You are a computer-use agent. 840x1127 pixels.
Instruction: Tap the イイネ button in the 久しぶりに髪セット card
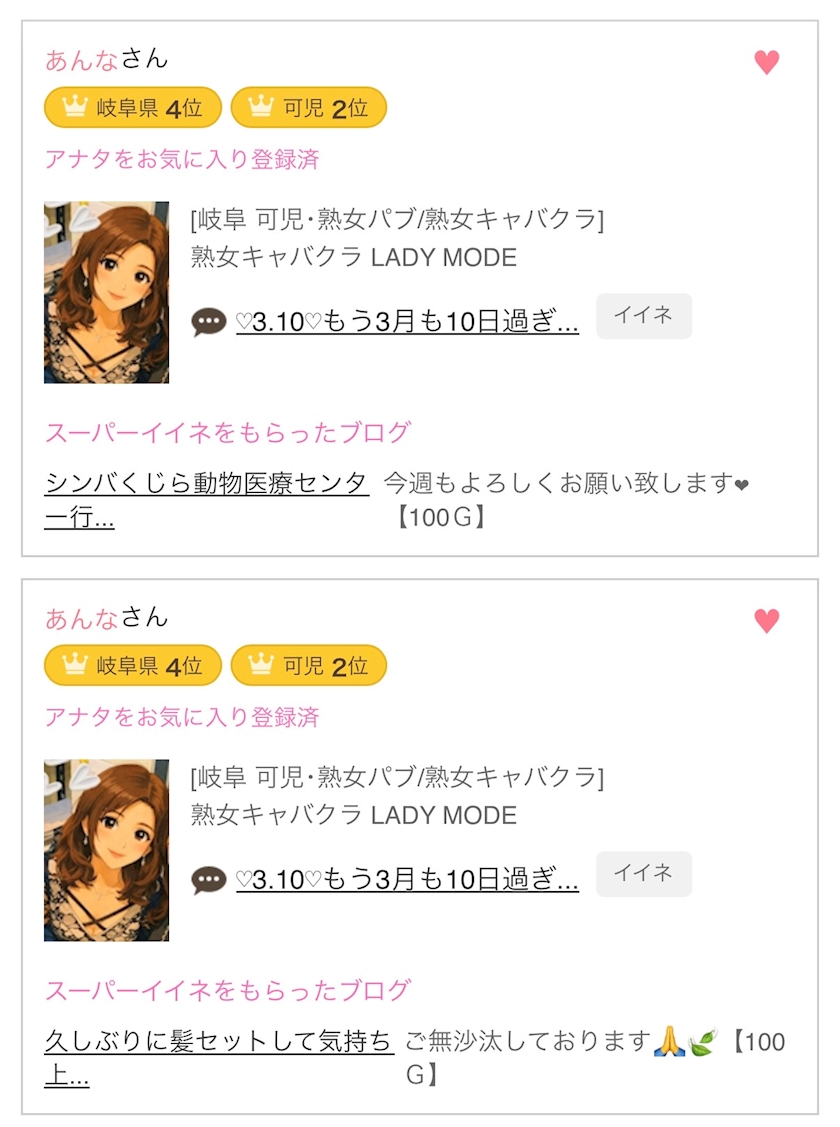pyautogui.click(x=643, y=874)
